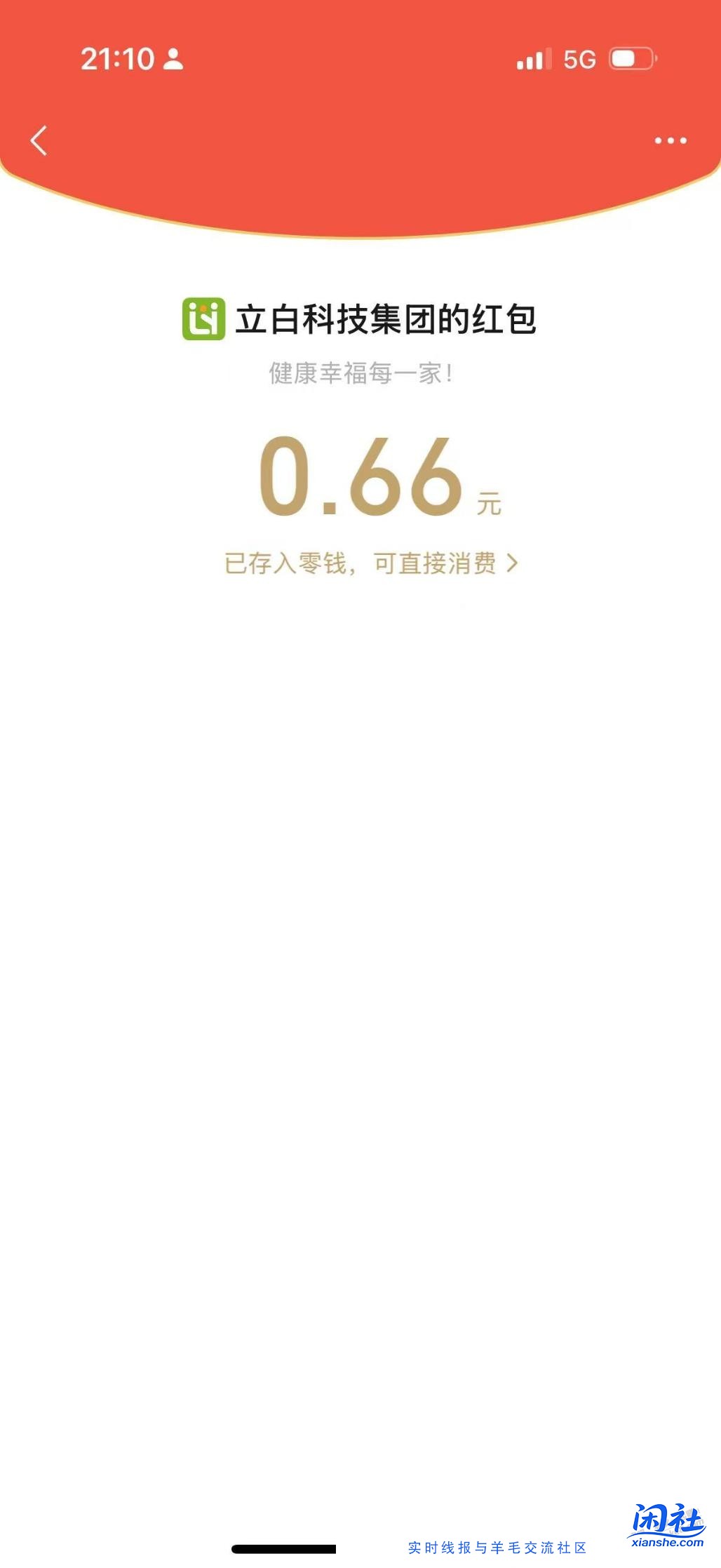Click the person icon beside the clock
721x1568 pixels.
pyautogui.click(x=173, y=60)
